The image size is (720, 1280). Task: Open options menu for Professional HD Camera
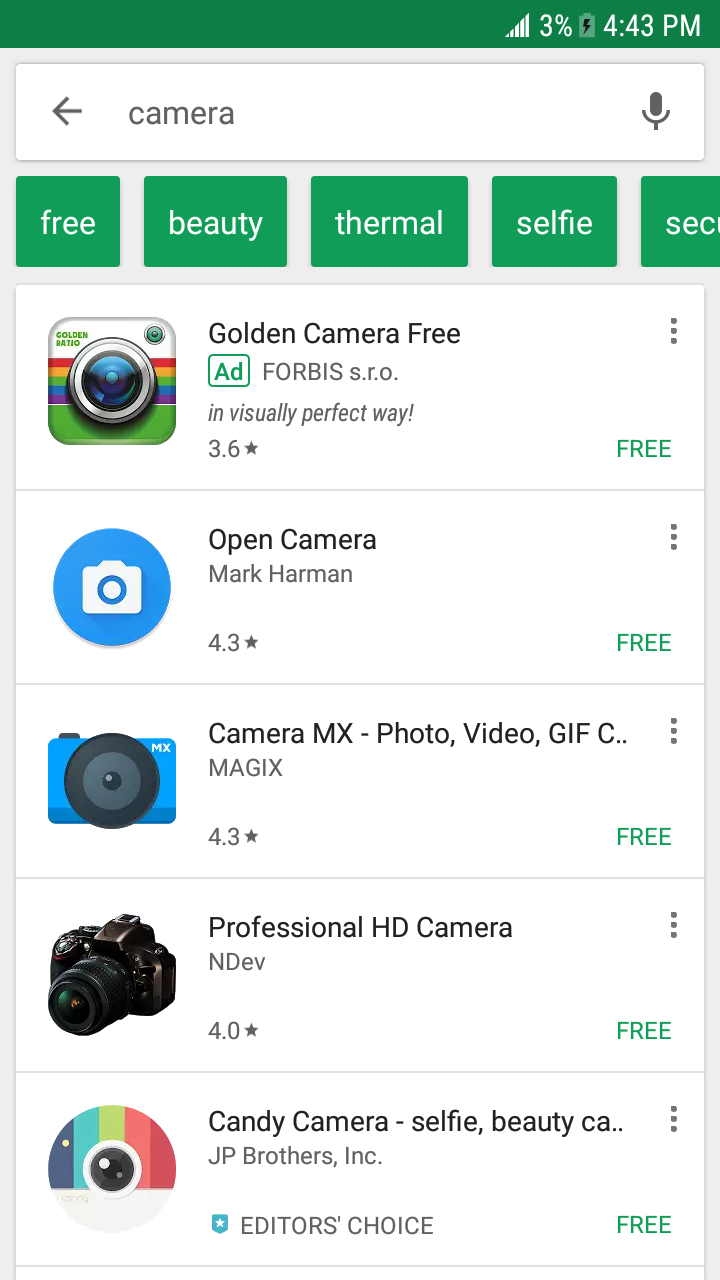673,925
